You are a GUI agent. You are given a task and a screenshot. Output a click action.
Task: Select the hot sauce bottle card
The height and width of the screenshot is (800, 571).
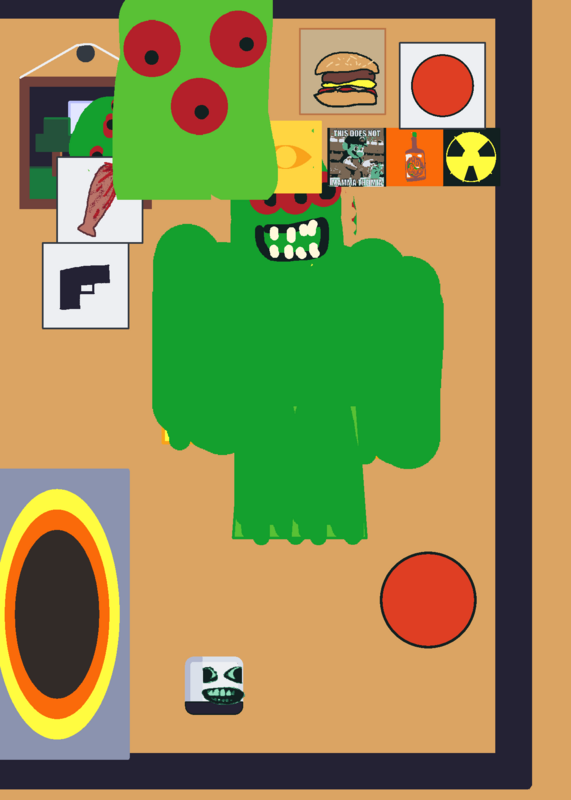pyautogui.click(x=414, y=157)
